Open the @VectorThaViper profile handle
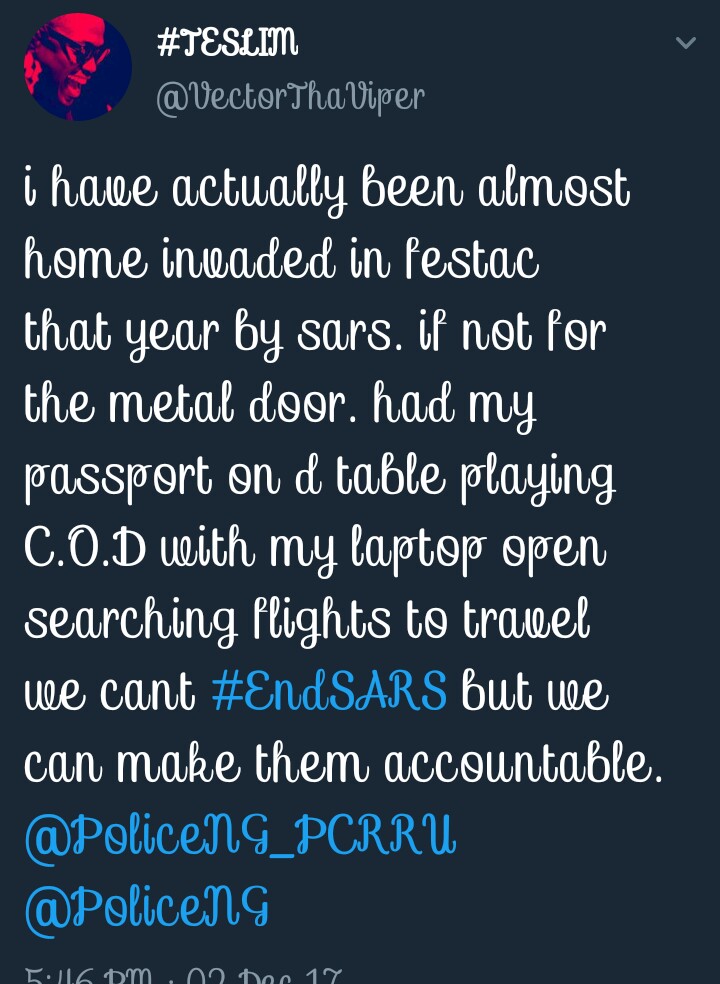Viewport: 720px width, 984px height. (290, 97)
